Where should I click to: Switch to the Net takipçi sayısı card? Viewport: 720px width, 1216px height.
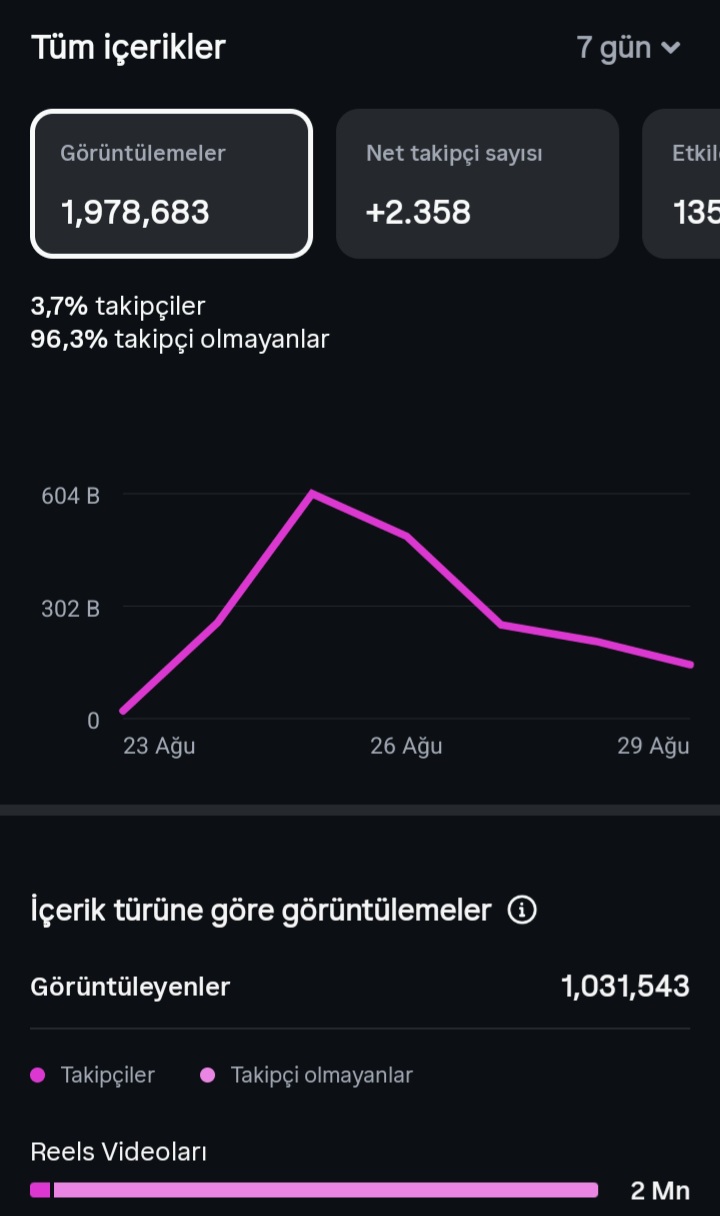pos(477,184)
